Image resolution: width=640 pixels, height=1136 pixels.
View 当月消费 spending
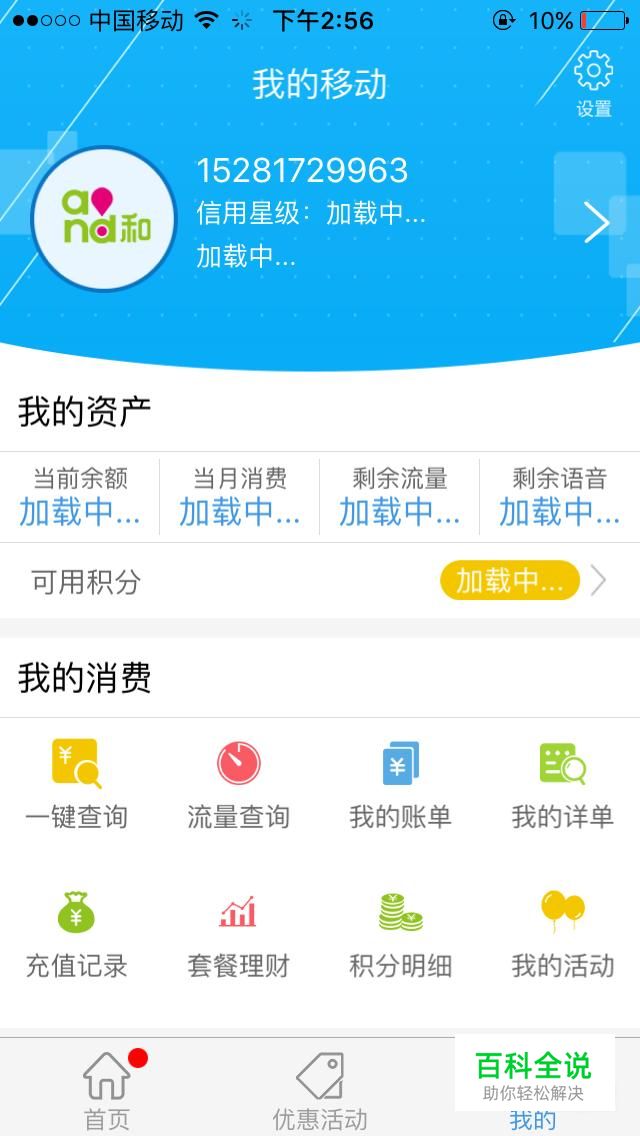240,497
